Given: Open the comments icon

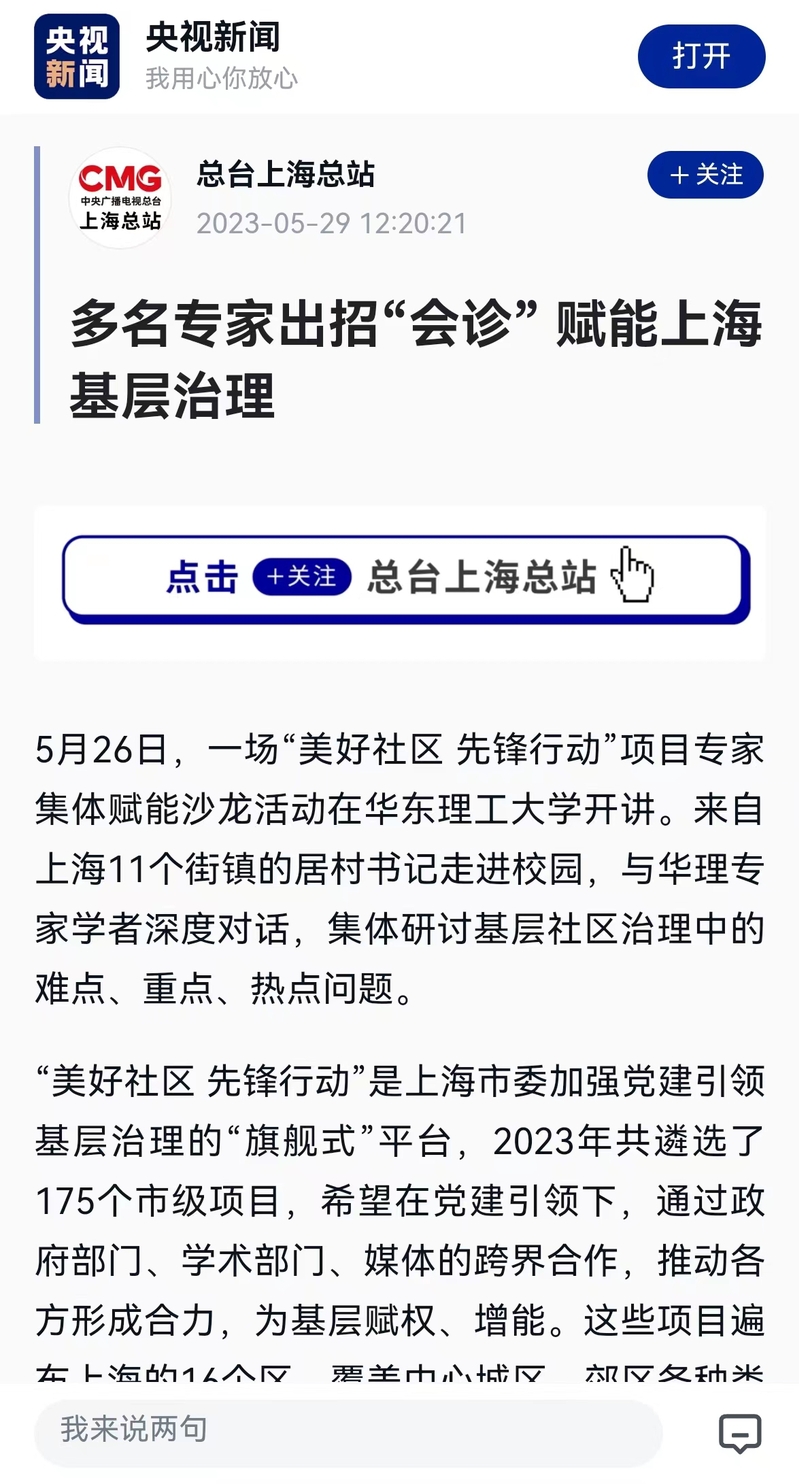Looking at the screenshot, I should click(x=739, y=1431).
